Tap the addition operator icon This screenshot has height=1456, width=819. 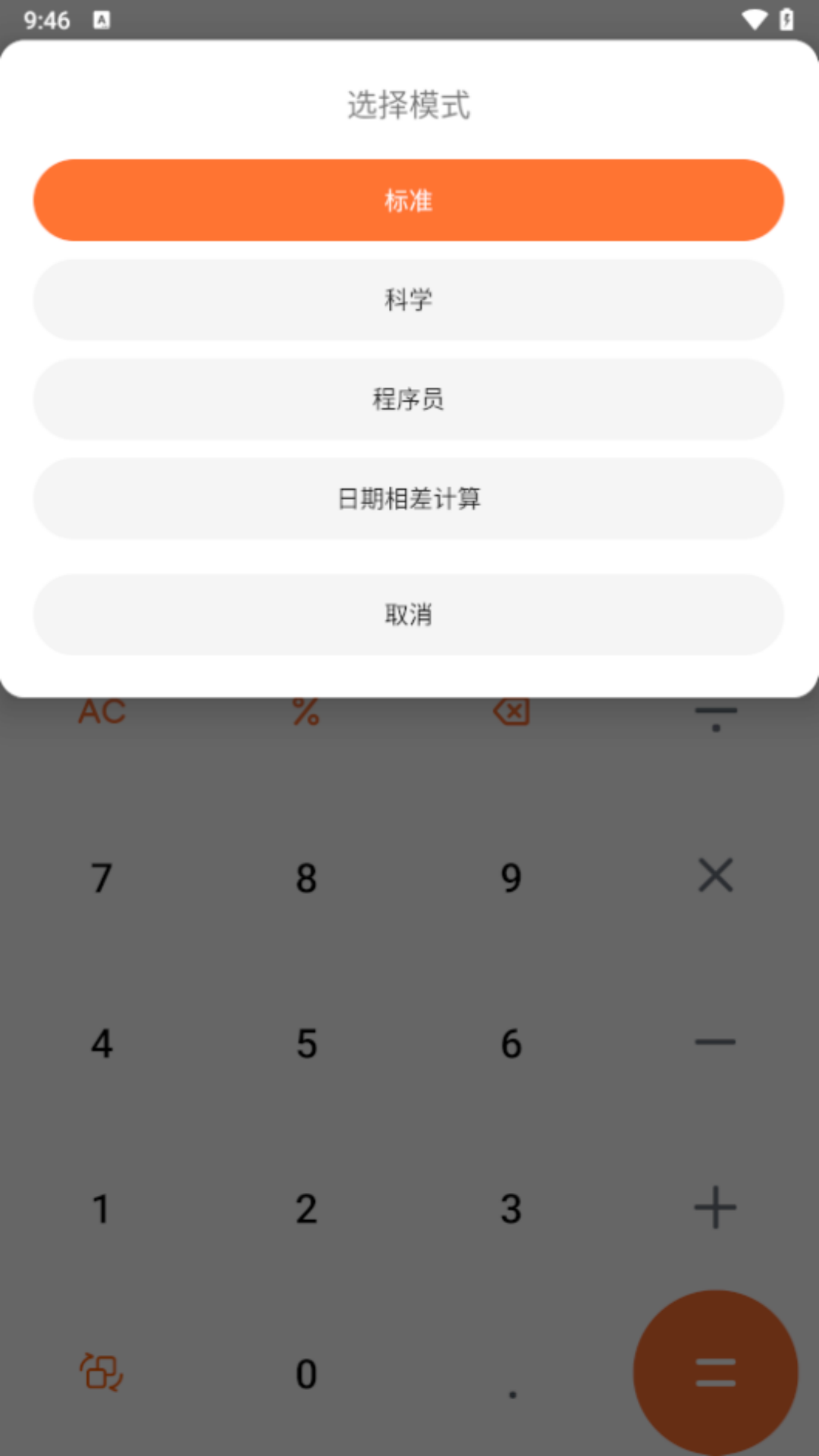click(715, 1209)
